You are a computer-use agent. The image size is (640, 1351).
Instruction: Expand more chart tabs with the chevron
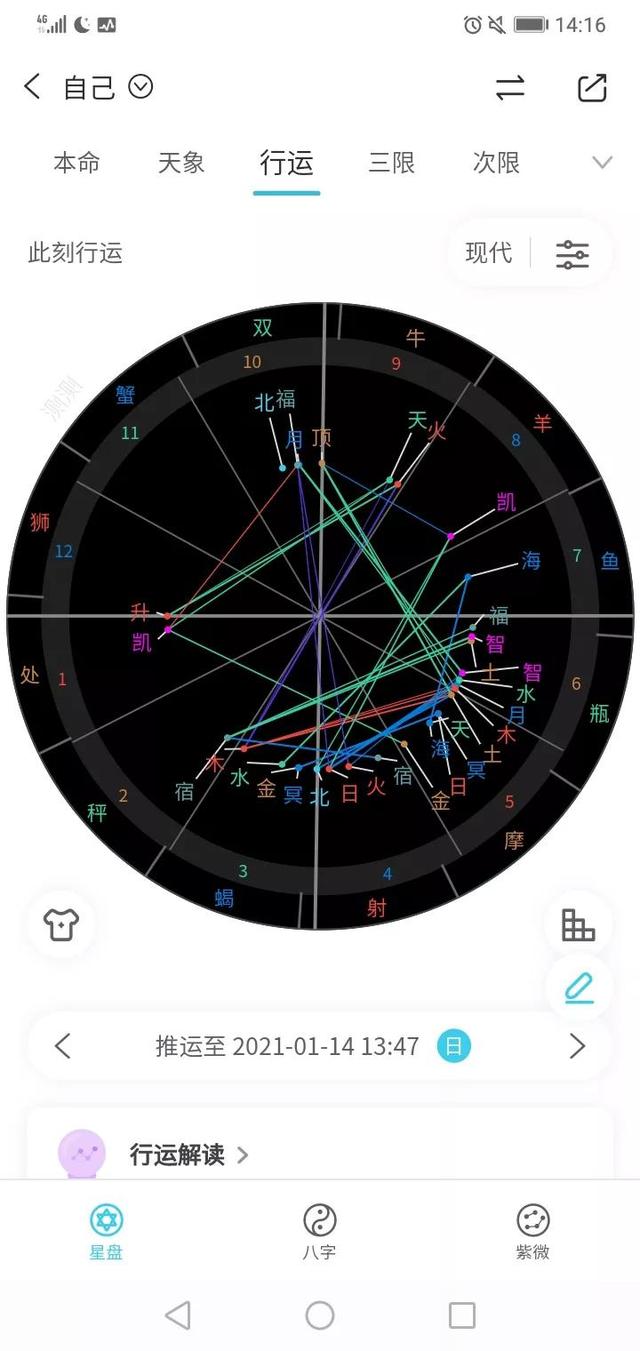click(x=602, y=163)
